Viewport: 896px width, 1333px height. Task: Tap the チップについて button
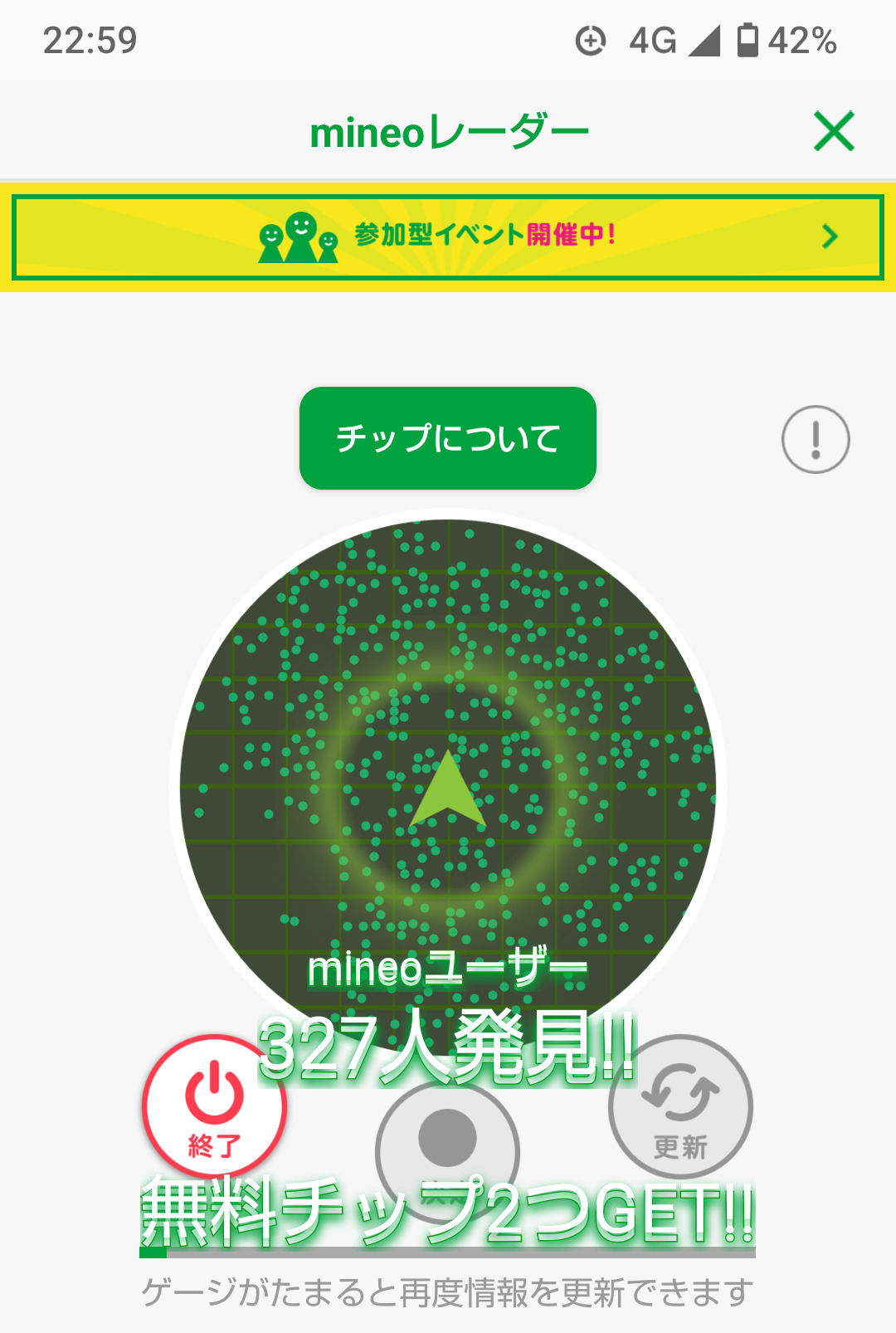pos(448,438)
